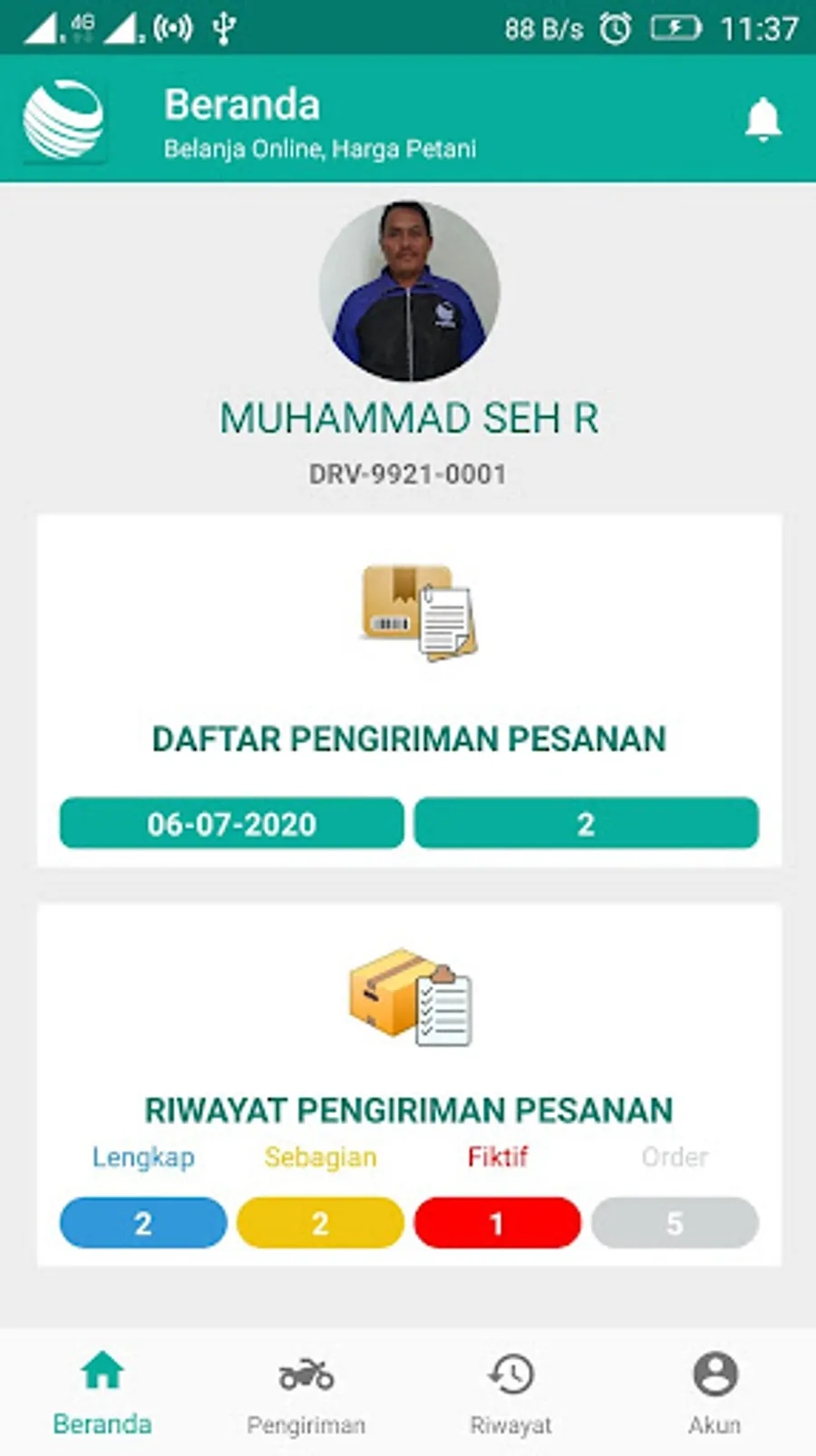Open the Order count showing 5

[675, 1222]
